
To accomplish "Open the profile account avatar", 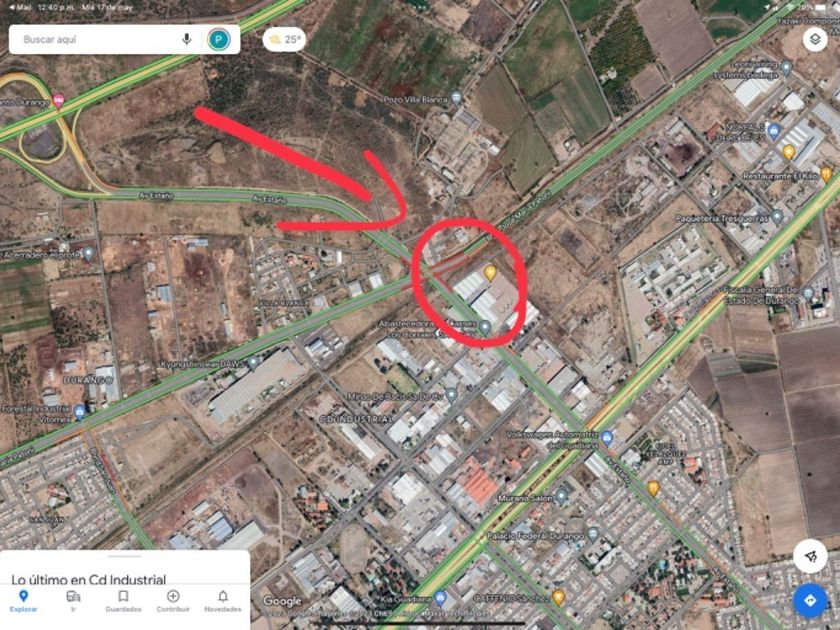I will pyautogui.click(x=219, y=40).
